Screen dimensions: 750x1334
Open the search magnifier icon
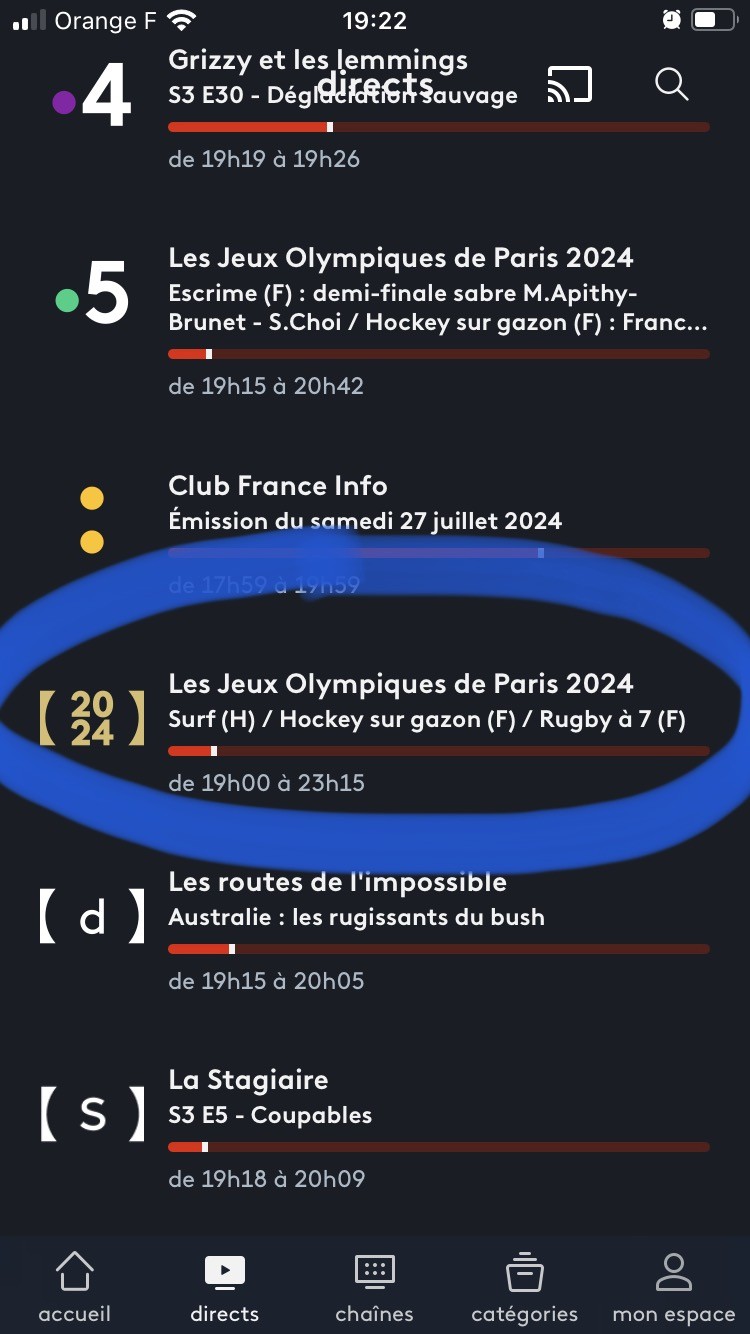pyautogui.click(x=672, y=84)
